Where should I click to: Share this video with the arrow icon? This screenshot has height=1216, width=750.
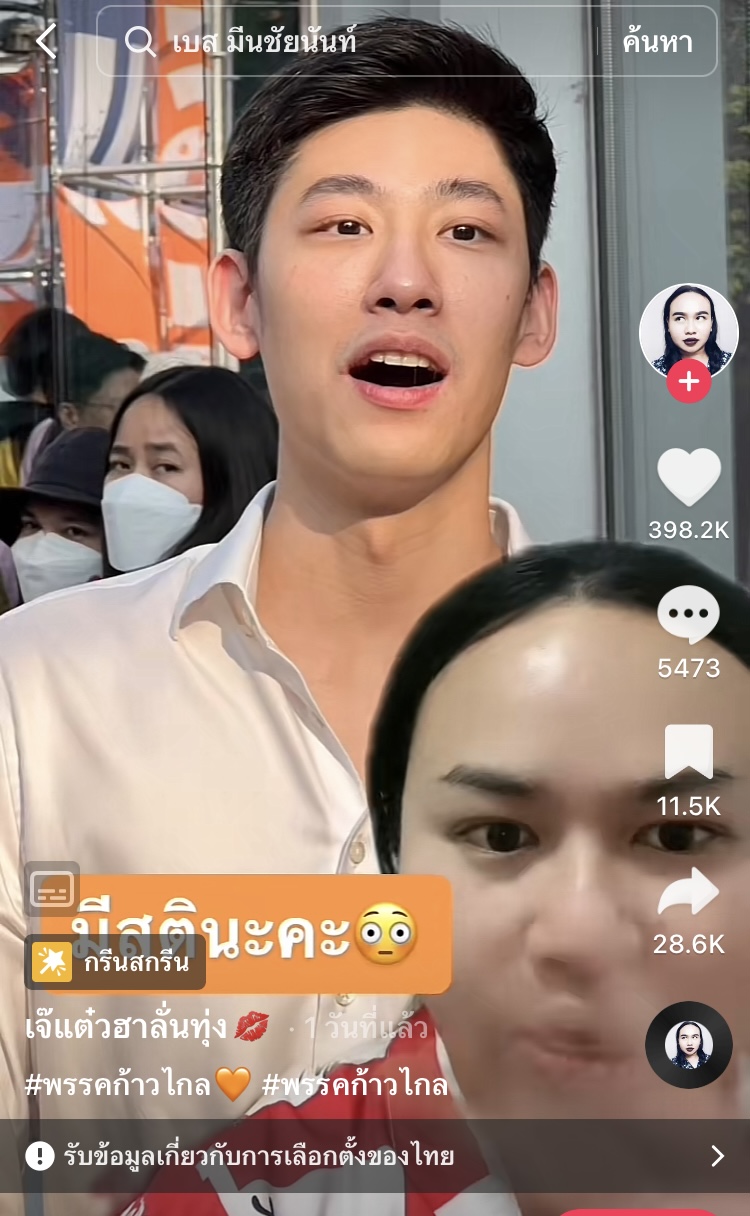tap(688, 892)
